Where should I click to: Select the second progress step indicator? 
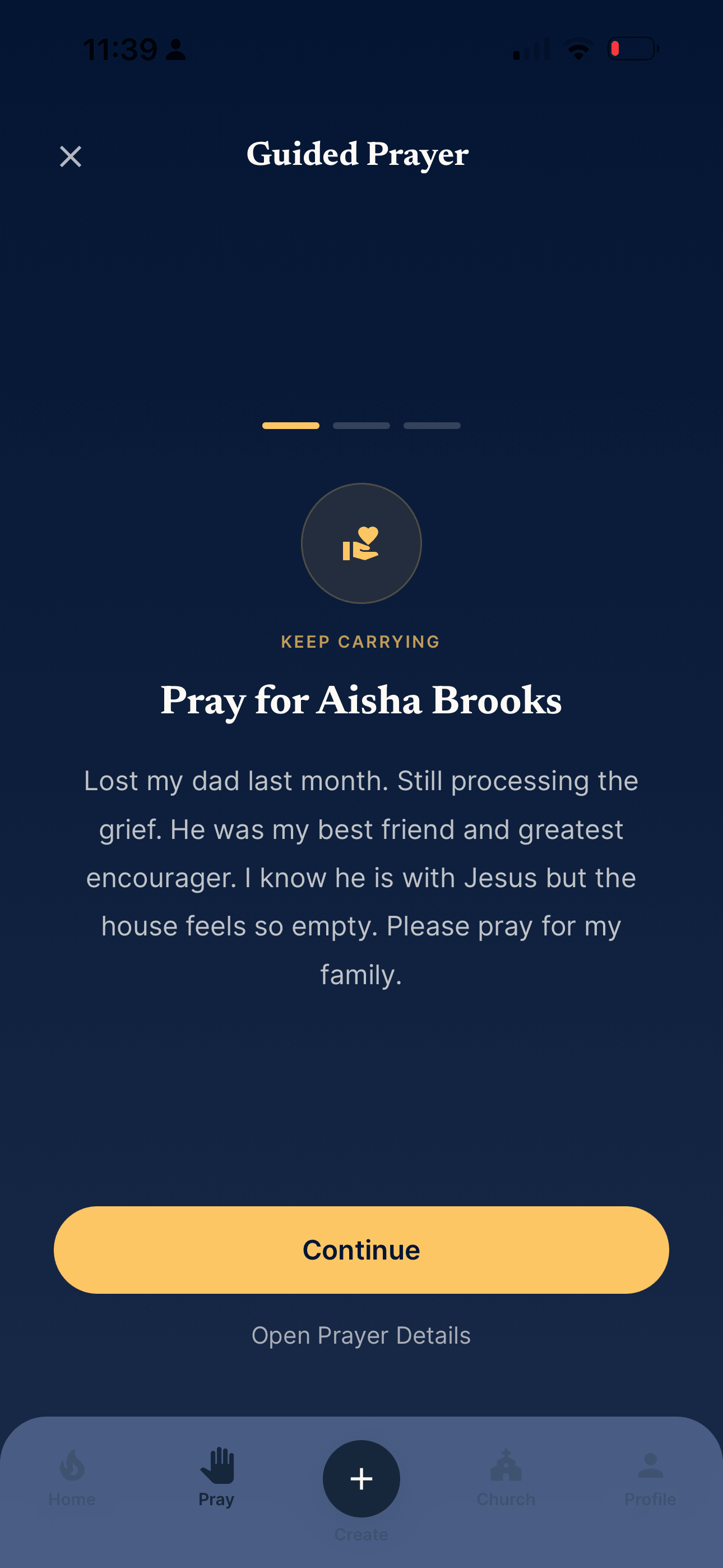(x=361, y=426)
